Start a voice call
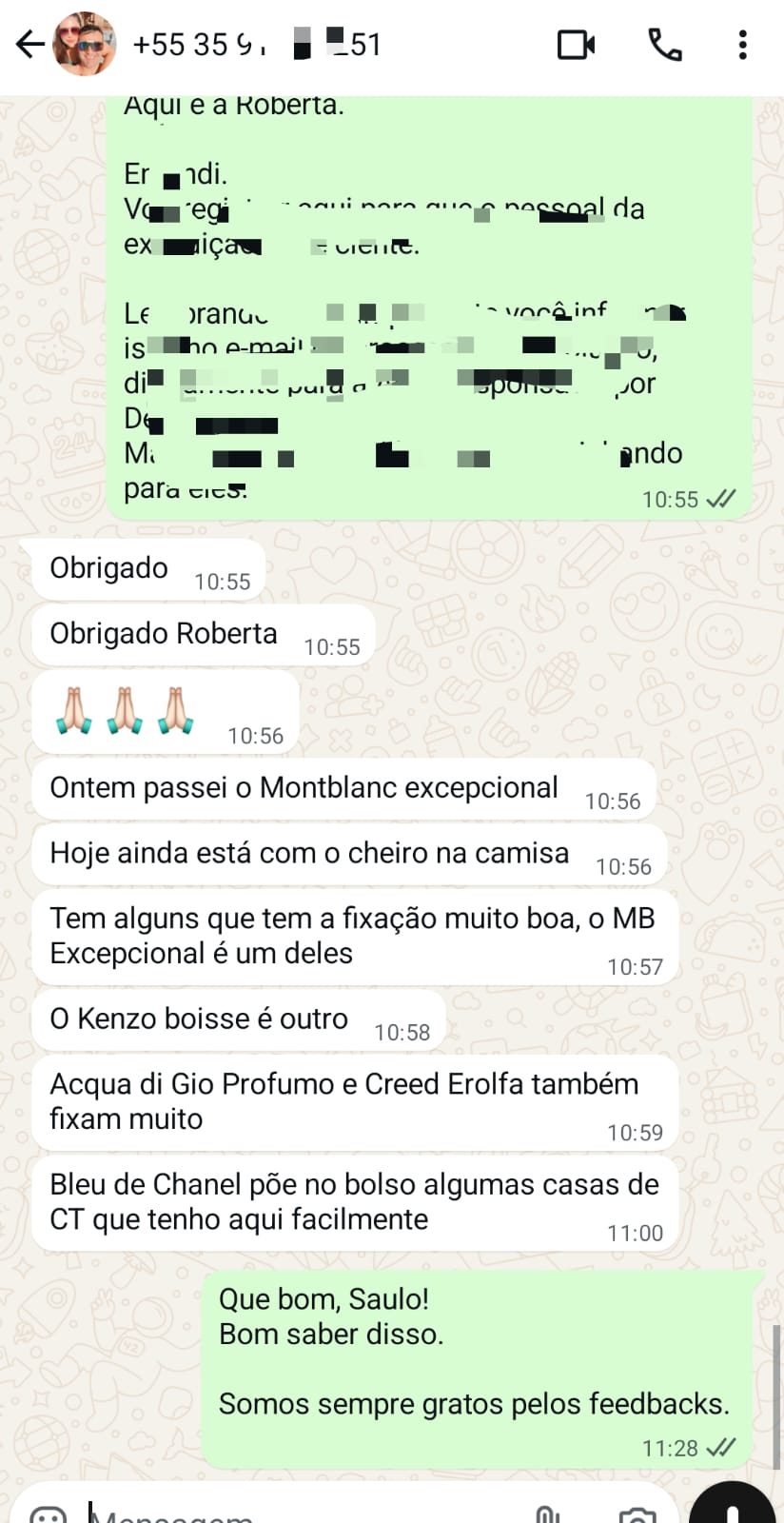This screenshot has height=1523, width=784. (664, 45)
